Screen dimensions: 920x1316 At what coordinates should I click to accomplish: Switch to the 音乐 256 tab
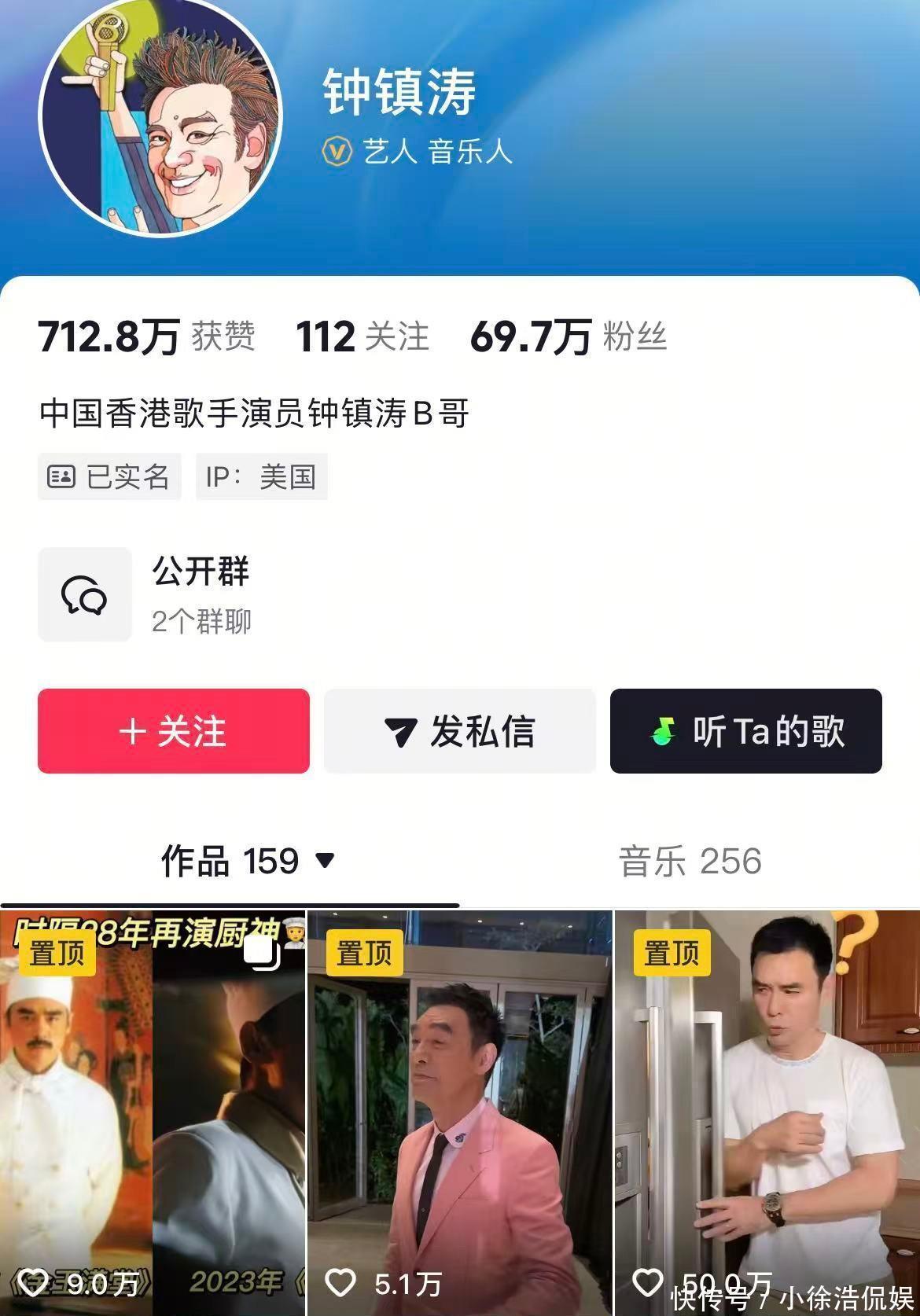pyautogui.click(x=690, y=862)
